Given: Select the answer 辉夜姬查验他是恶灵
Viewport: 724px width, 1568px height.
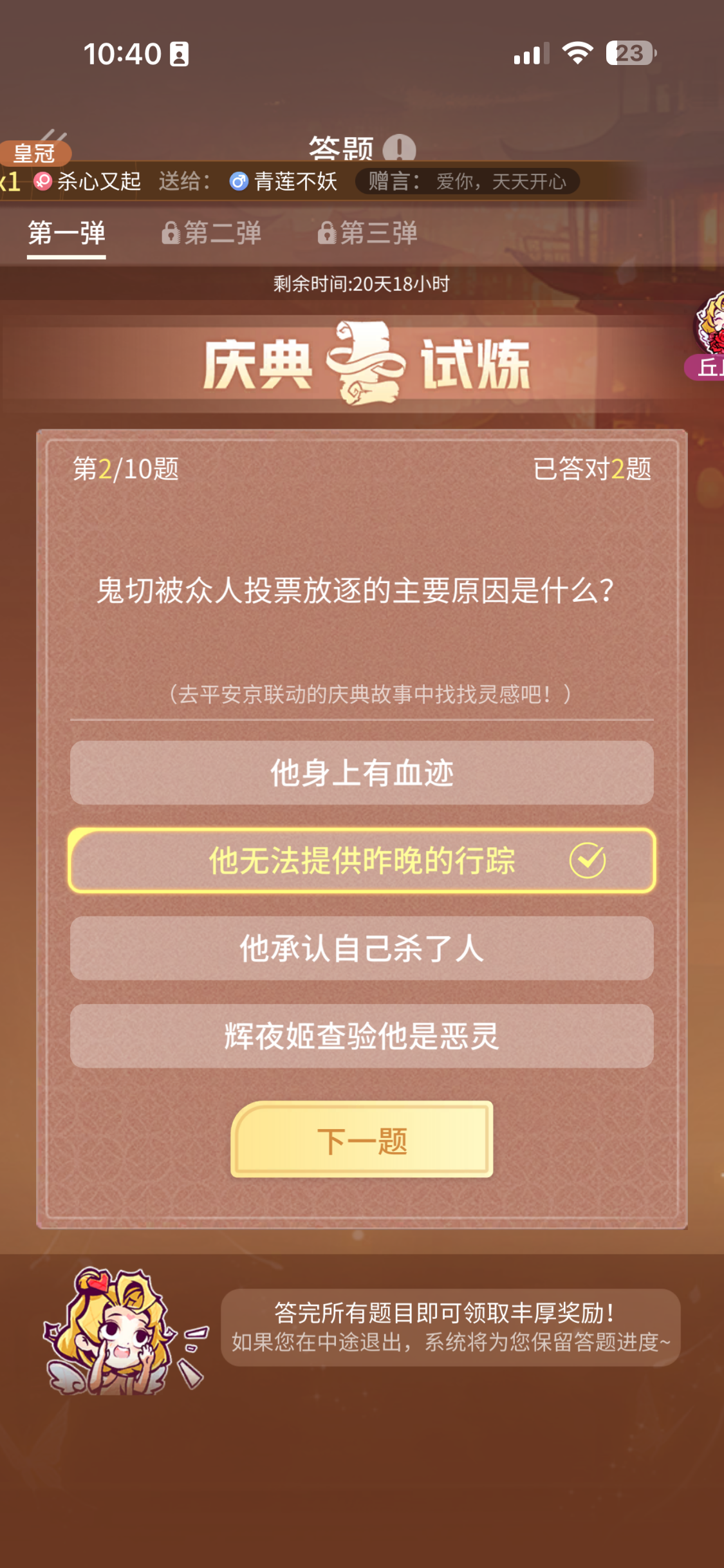Looking at the screenshot, I should pos(362,1036).
